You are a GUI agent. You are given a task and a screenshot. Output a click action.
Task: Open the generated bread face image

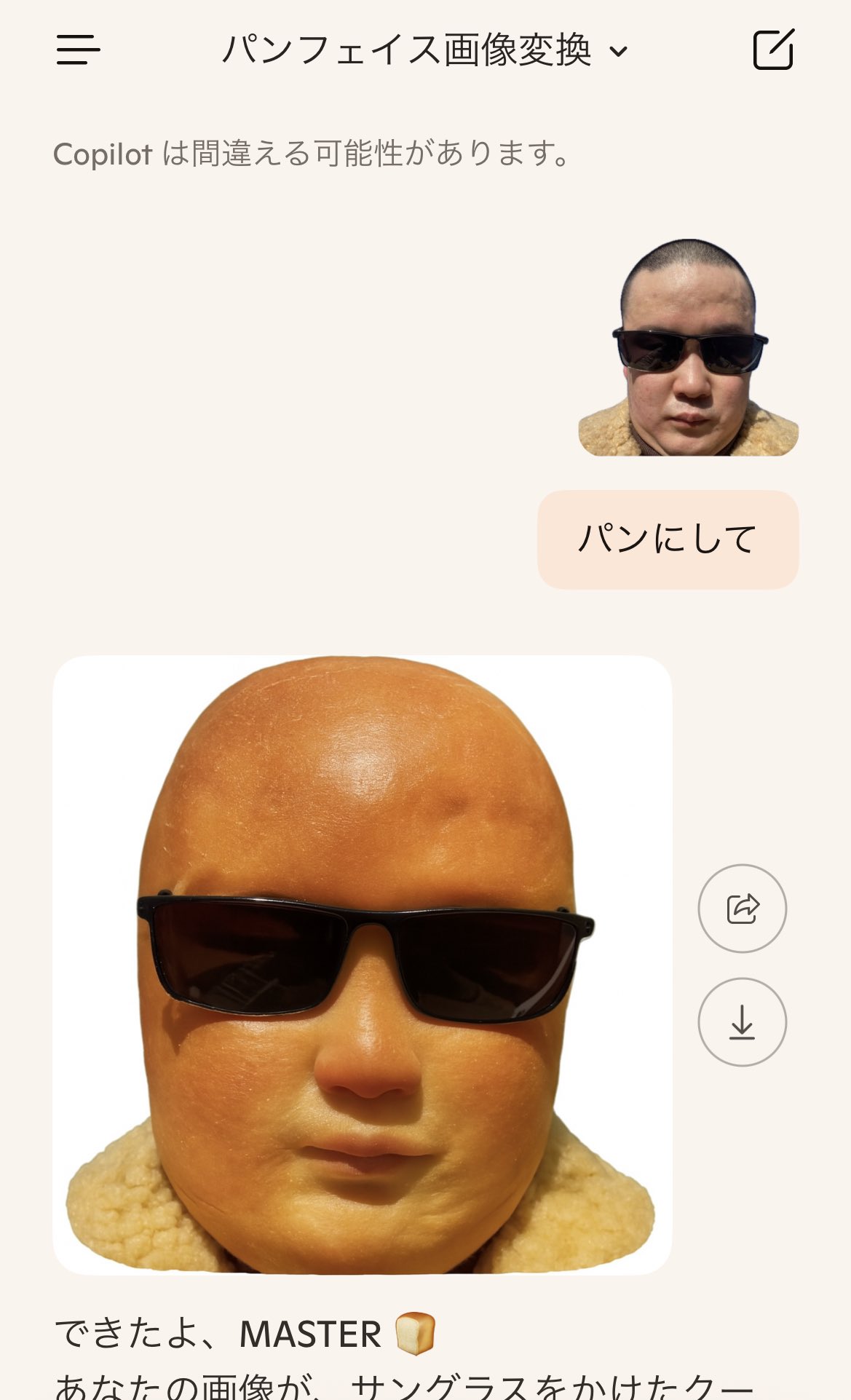(x=363, y=965)
